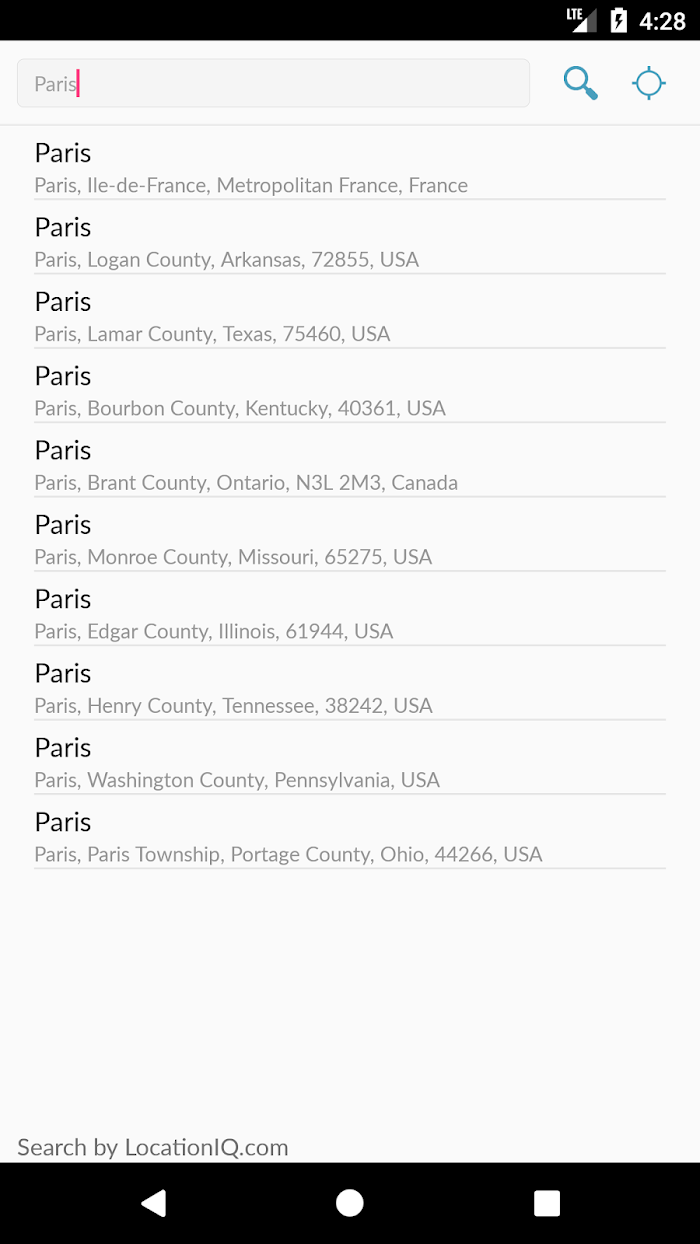Select Paris in Henry County, Tennessee
700x1244 pixels.
click(x=350, y=687)
